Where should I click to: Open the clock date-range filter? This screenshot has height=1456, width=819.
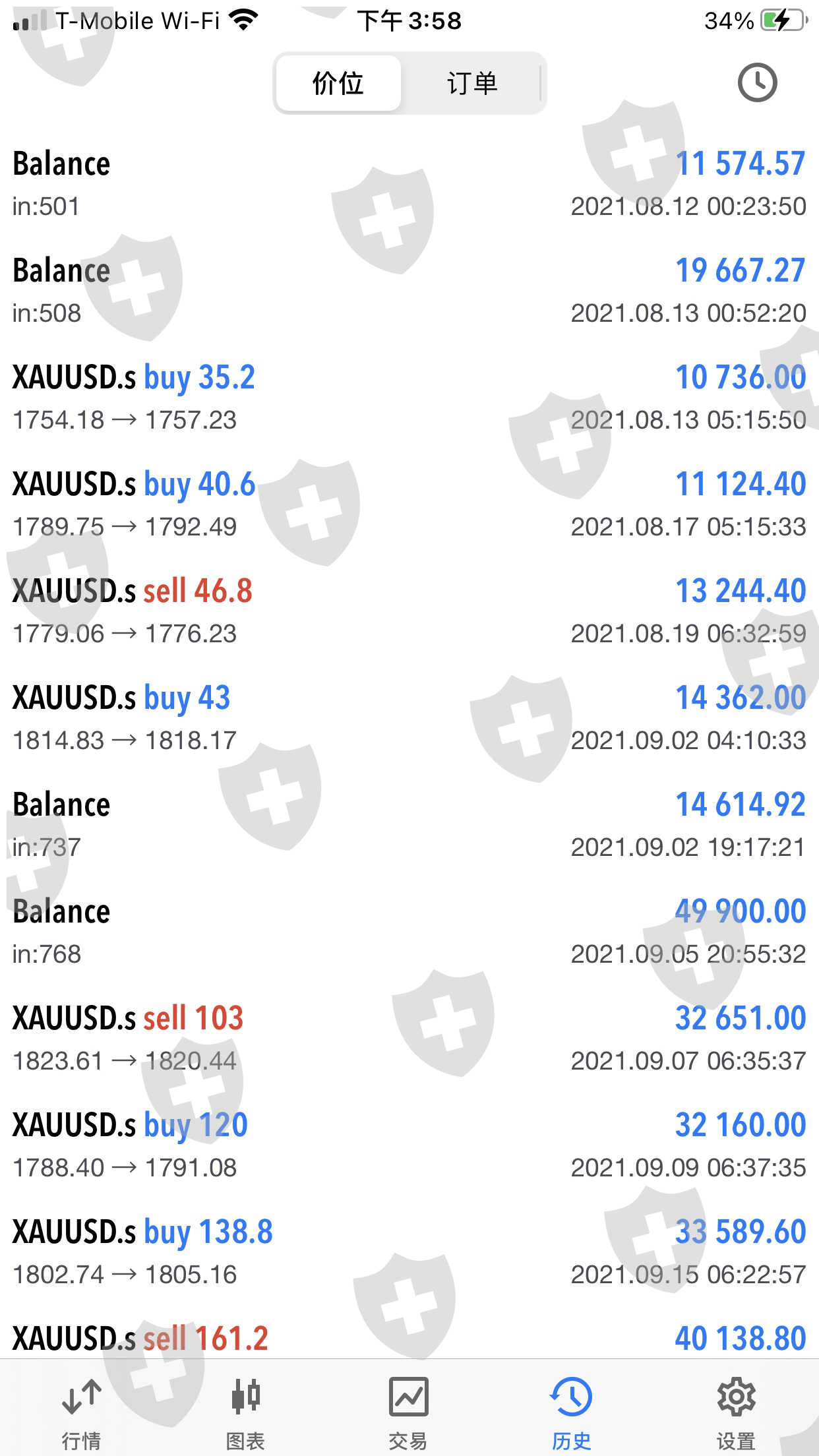pyautogui.click(x=756, y=83)
